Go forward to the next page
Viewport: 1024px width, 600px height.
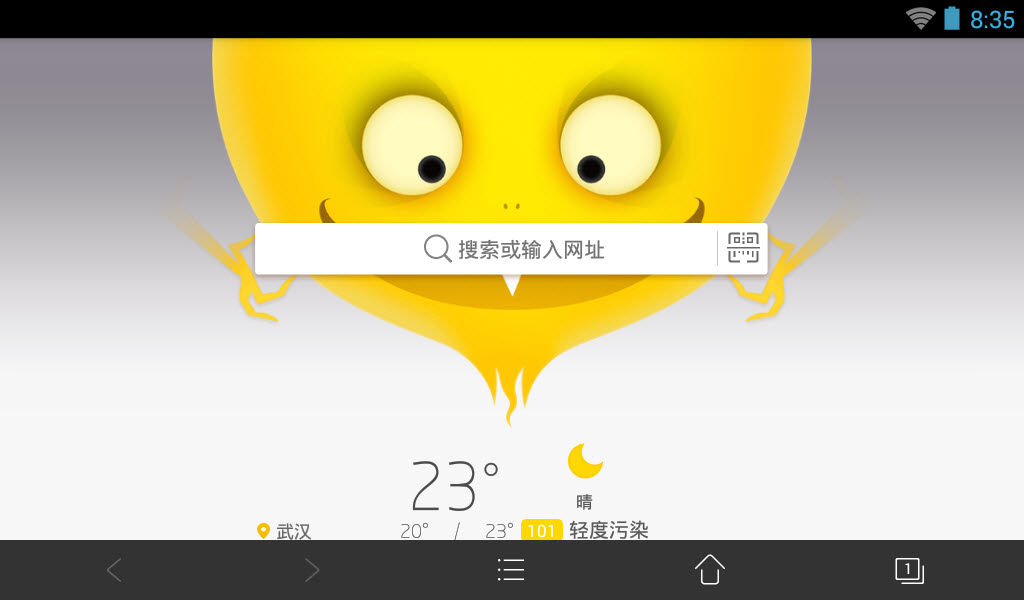click(x=312, y=570)
